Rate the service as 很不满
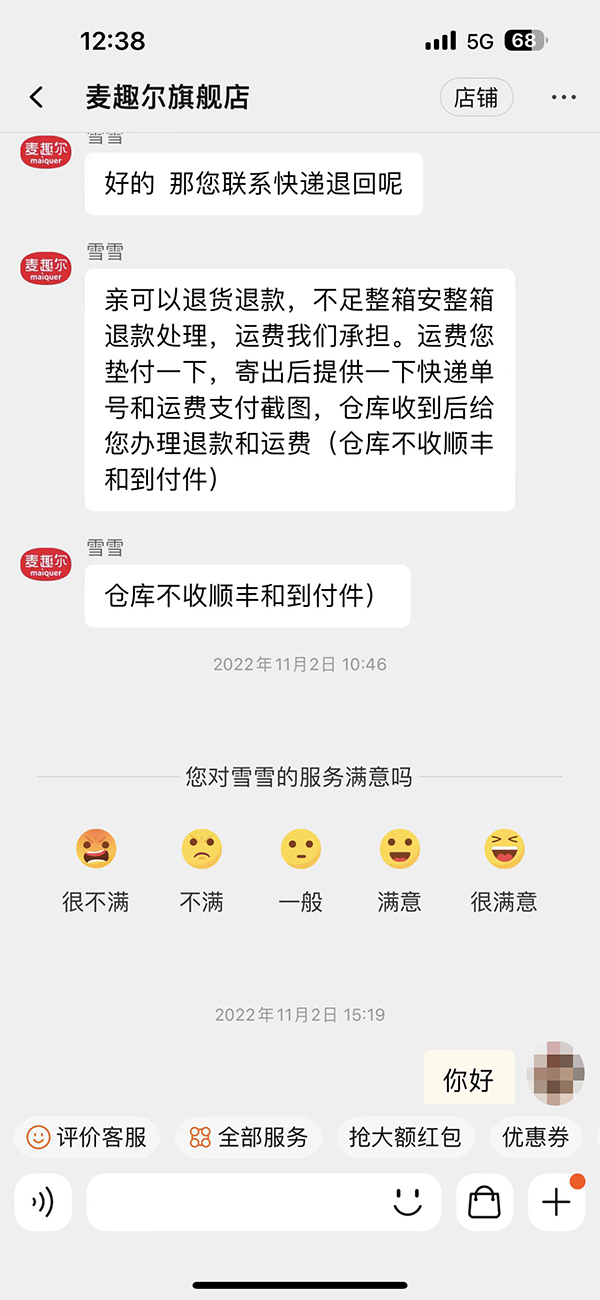This screenshot has width=600, height=1300. (96, 851)
